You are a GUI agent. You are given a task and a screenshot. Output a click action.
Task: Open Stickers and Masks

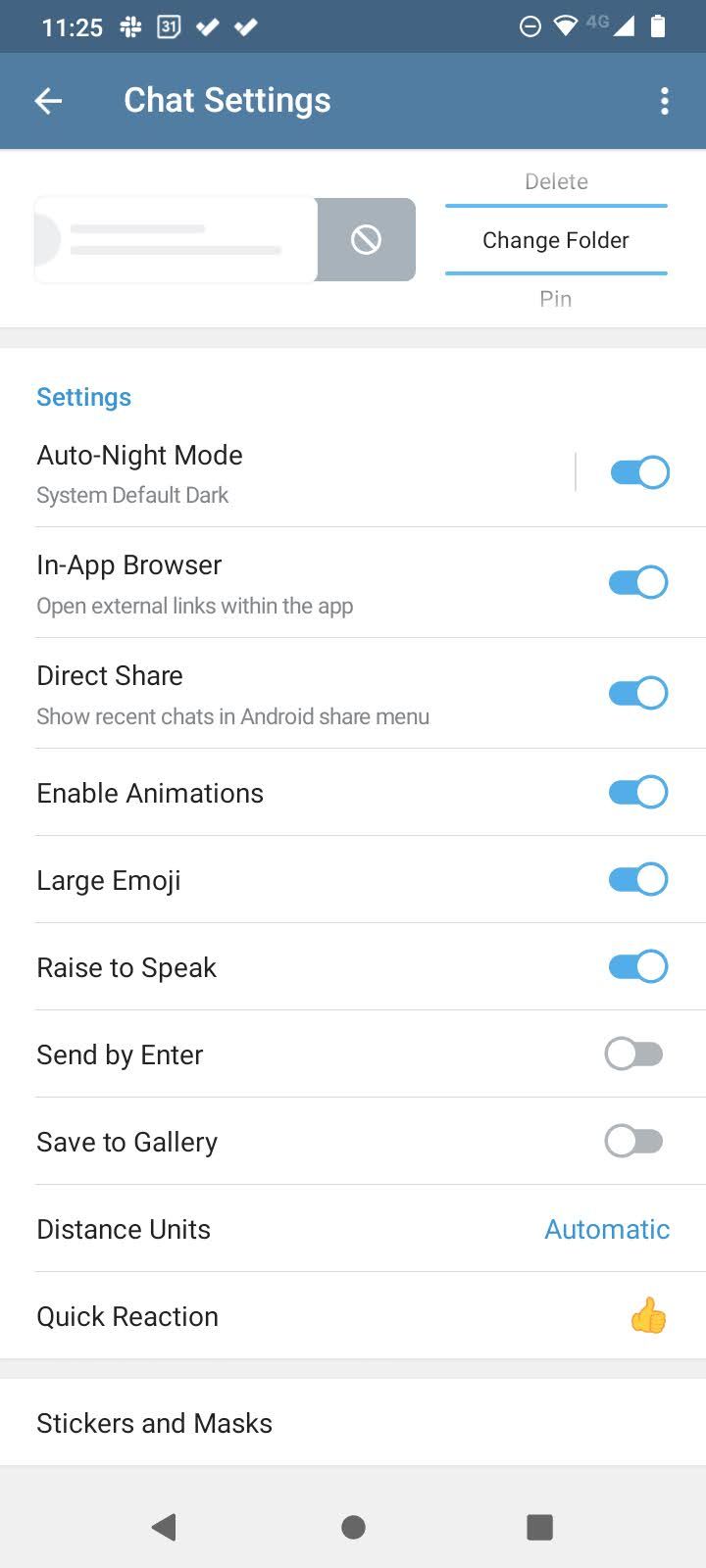(353, 1423)
